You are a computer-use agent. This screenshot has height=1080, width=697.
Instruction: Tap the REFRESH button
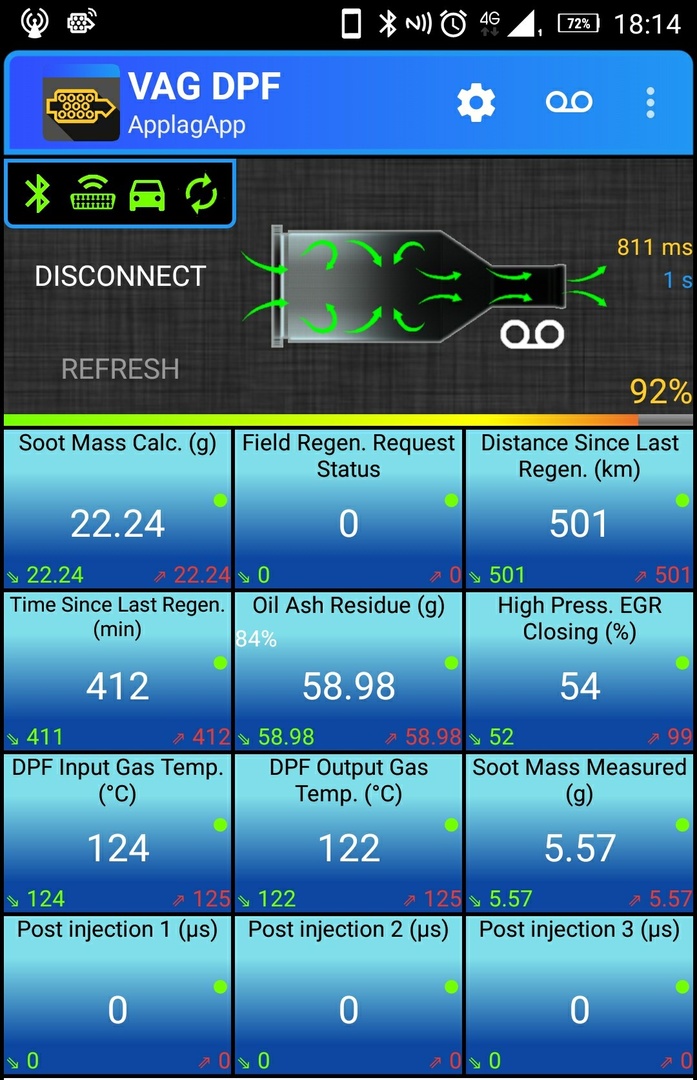click(x=120, y=369)
